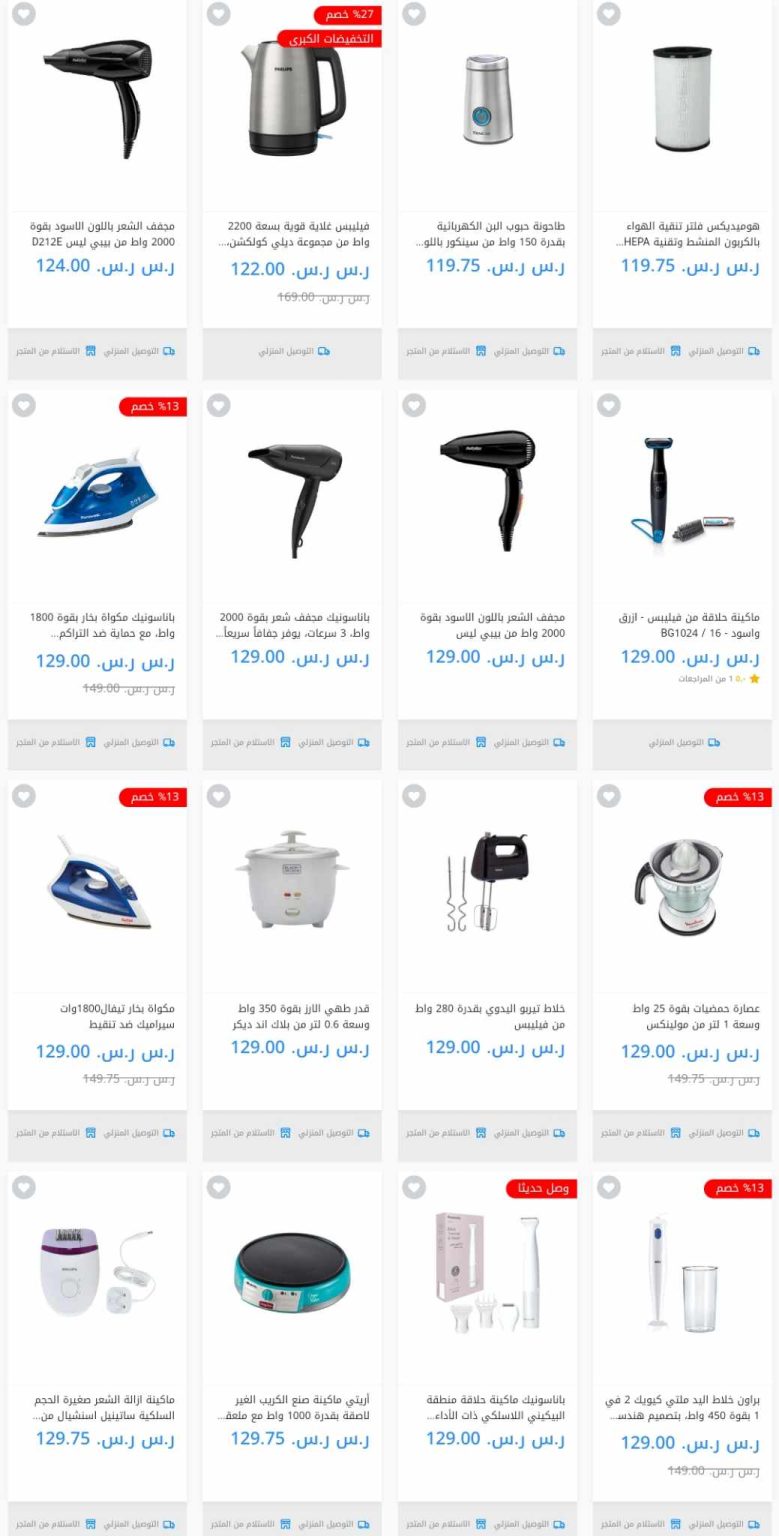Open the Panasonic 1800 watt steam iron
The height and width of the screenshot is (1536, 779).
tap(97, 580)
